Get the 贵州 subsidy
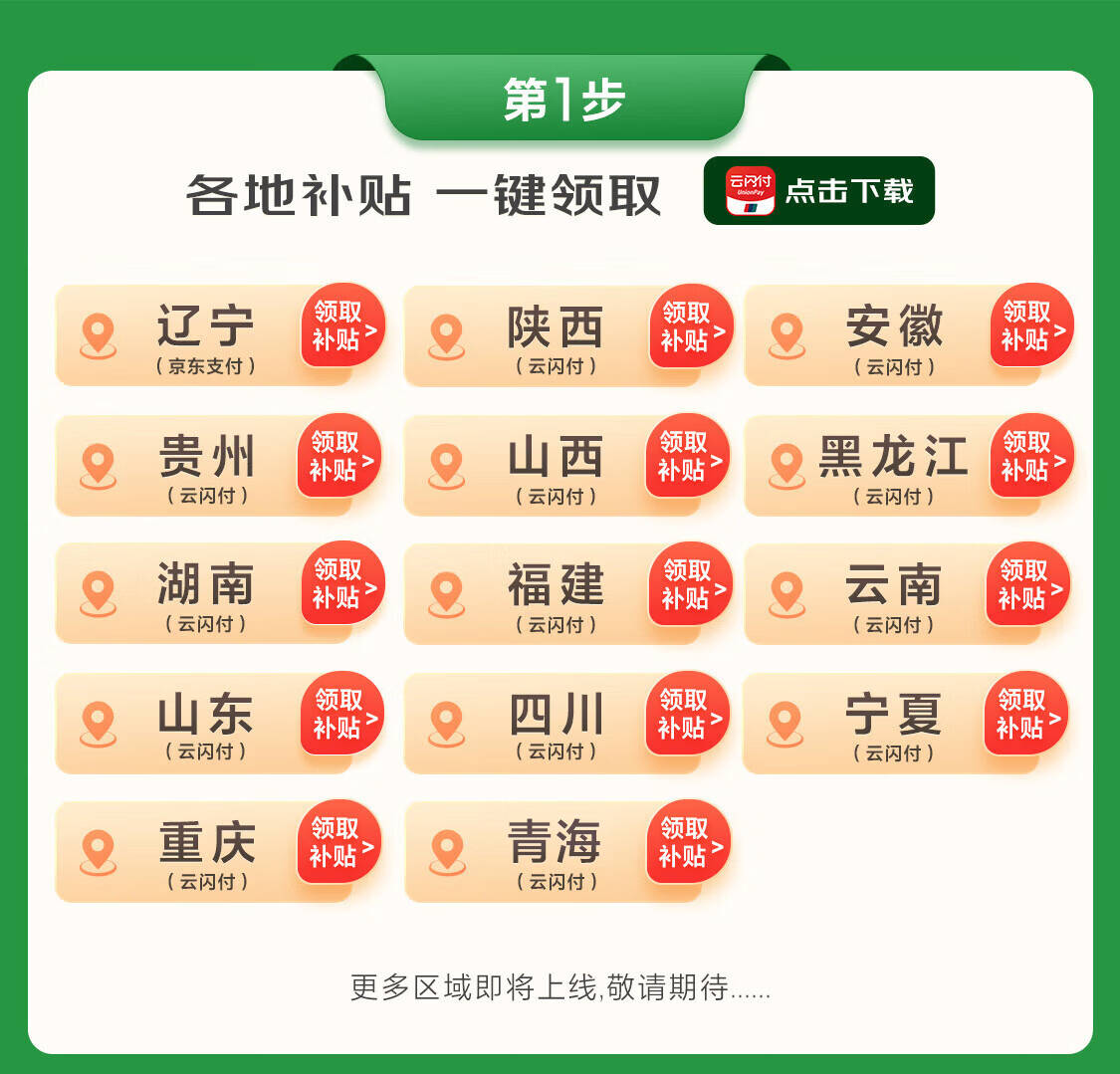Image resolution: width=1120 pixels, height=1074 pixels. coord(338,456)
